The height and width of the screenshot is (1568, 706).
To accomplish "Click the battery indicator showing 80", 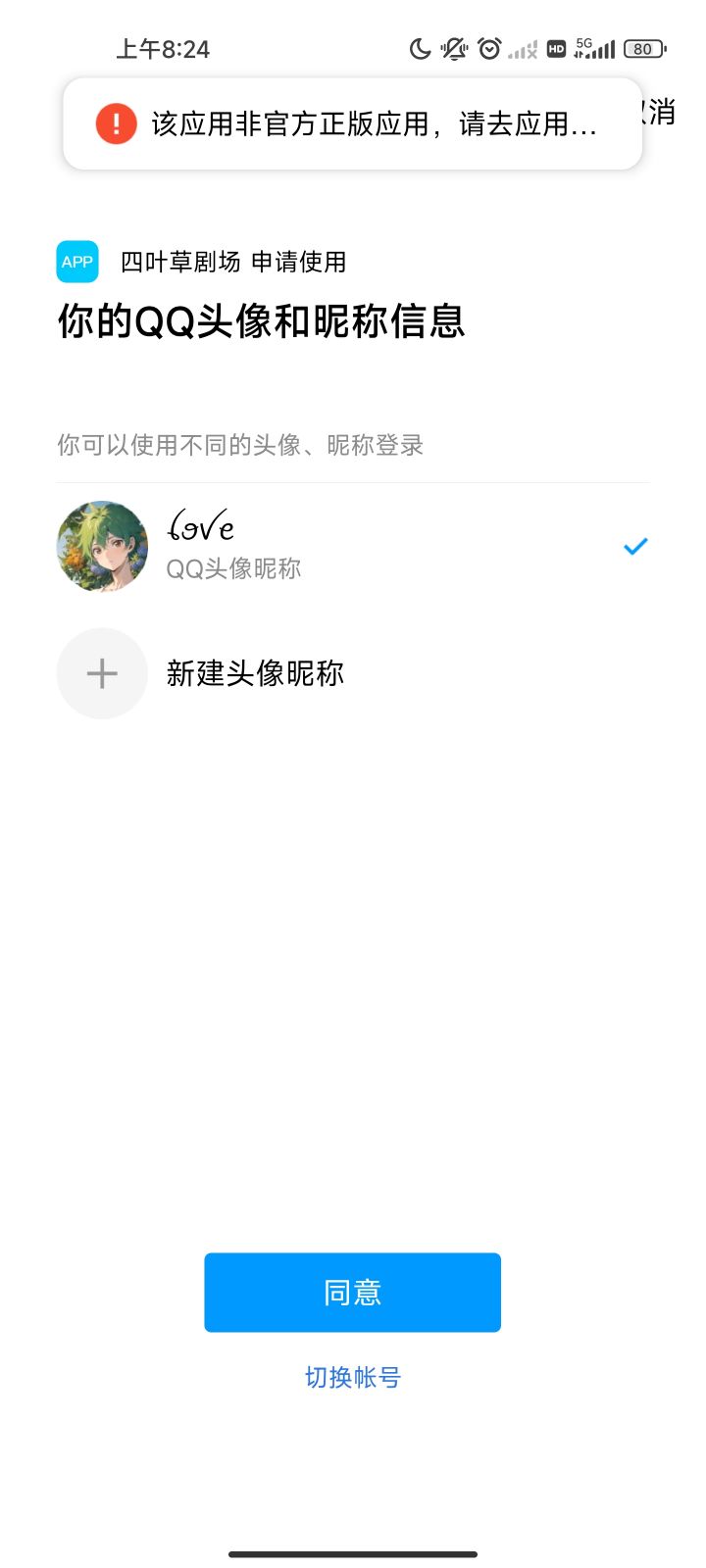I will click(642, 48).
